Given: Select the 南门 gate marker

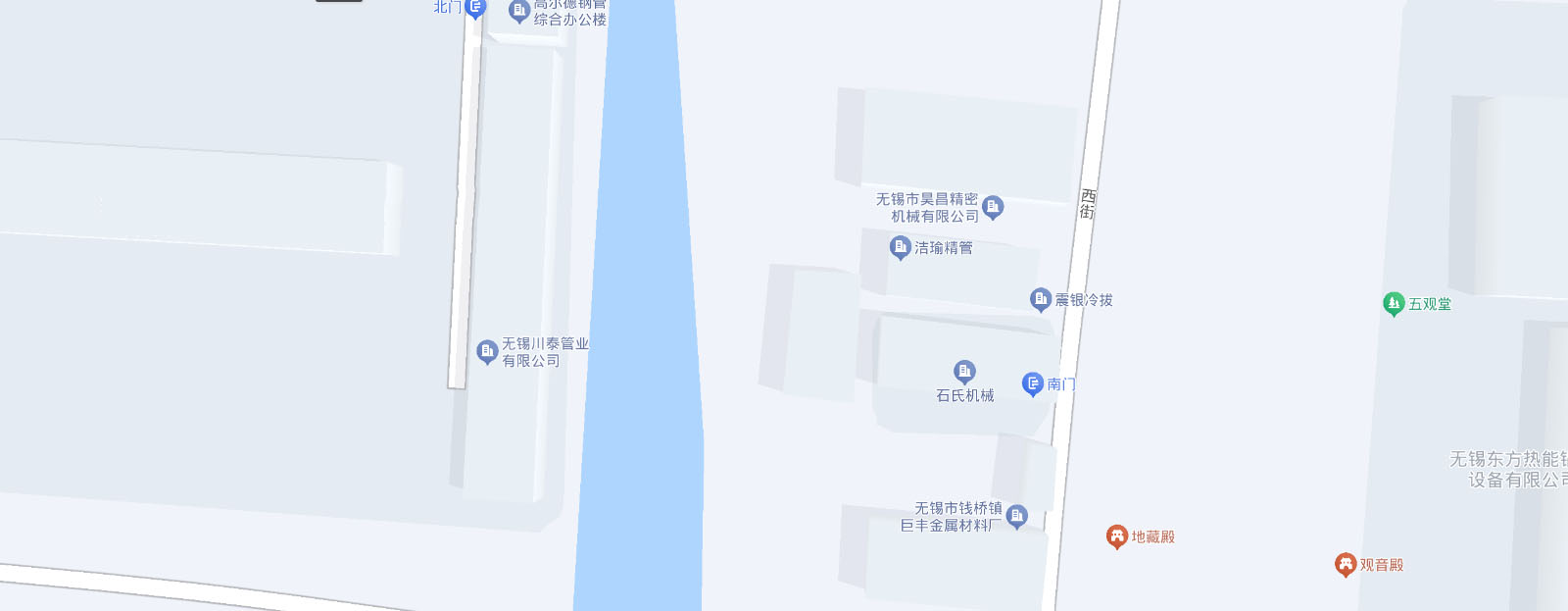Looking at the screenshot, I should 1032,383.
